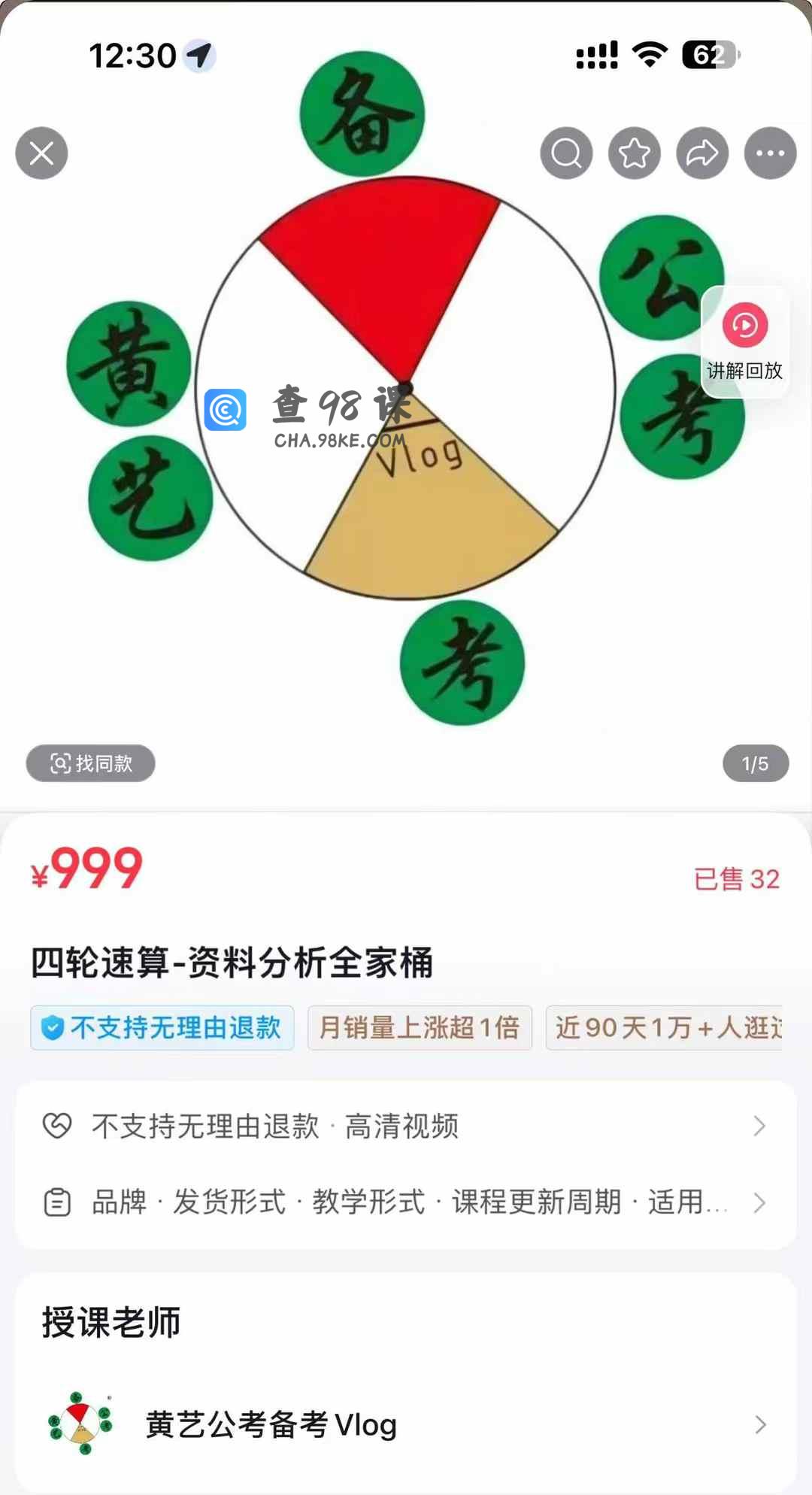Open search from the top bar

566,153
